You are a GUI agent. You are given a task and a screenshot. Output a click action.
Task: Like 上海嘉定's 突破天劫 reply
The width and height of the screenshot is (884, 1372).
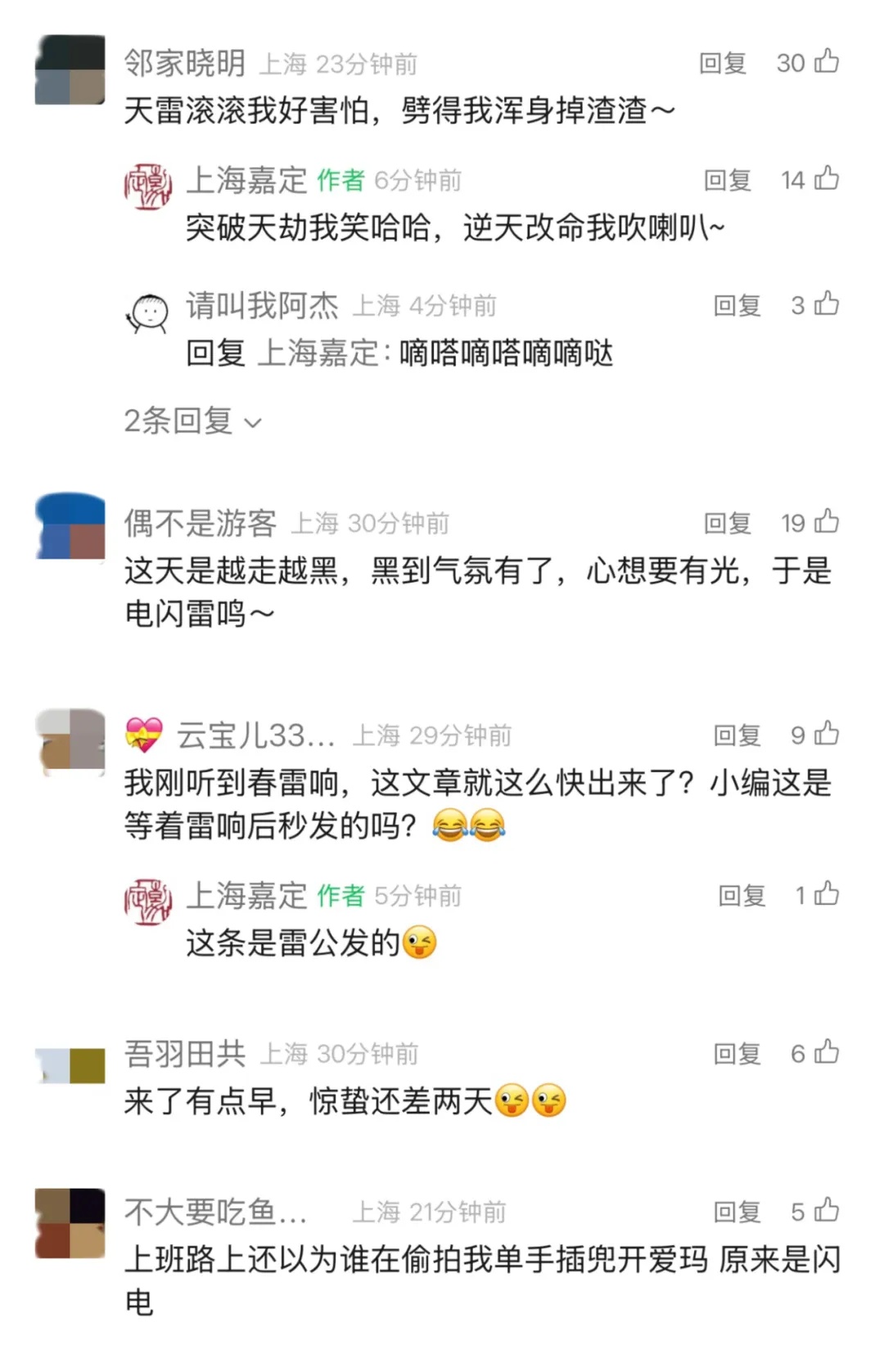click(827, 178)
